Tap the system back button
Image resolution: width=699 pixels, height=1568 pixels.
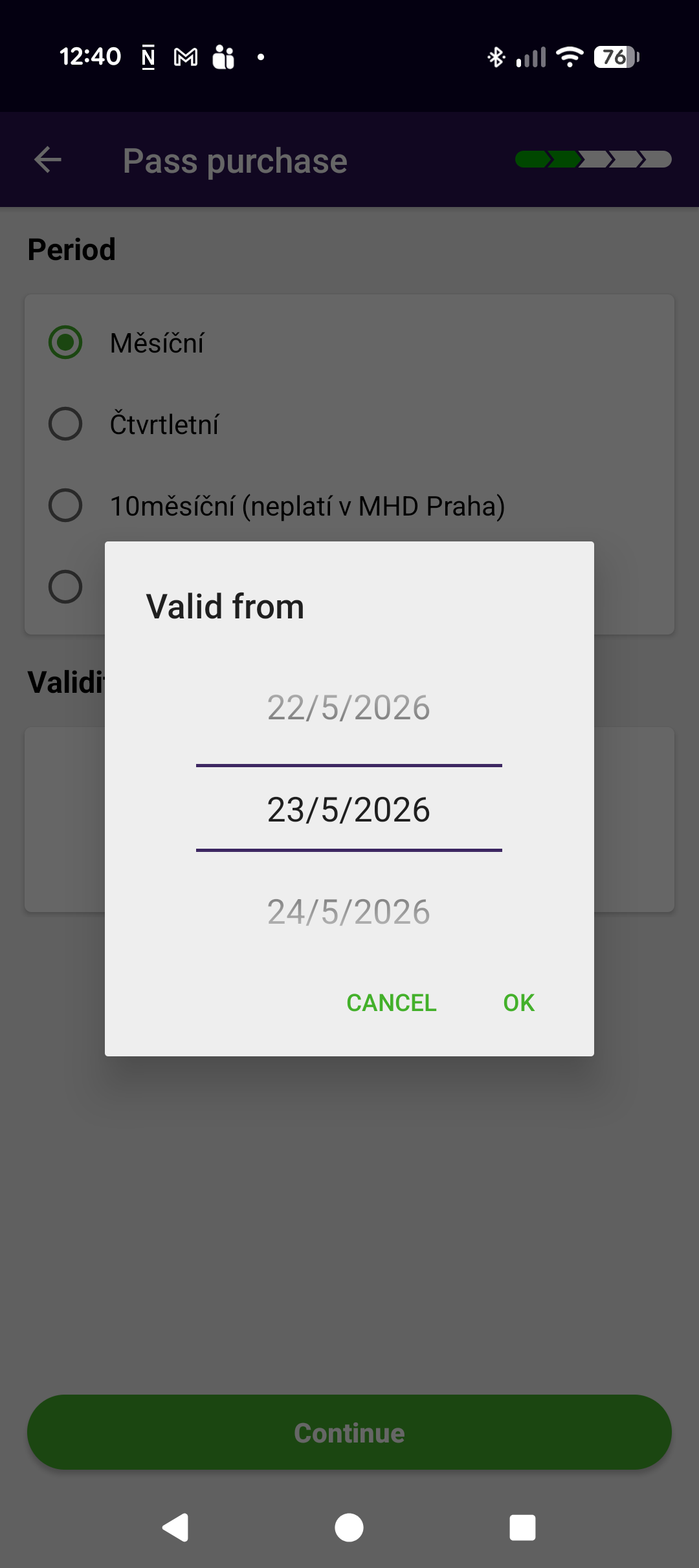coord(175,1528)
